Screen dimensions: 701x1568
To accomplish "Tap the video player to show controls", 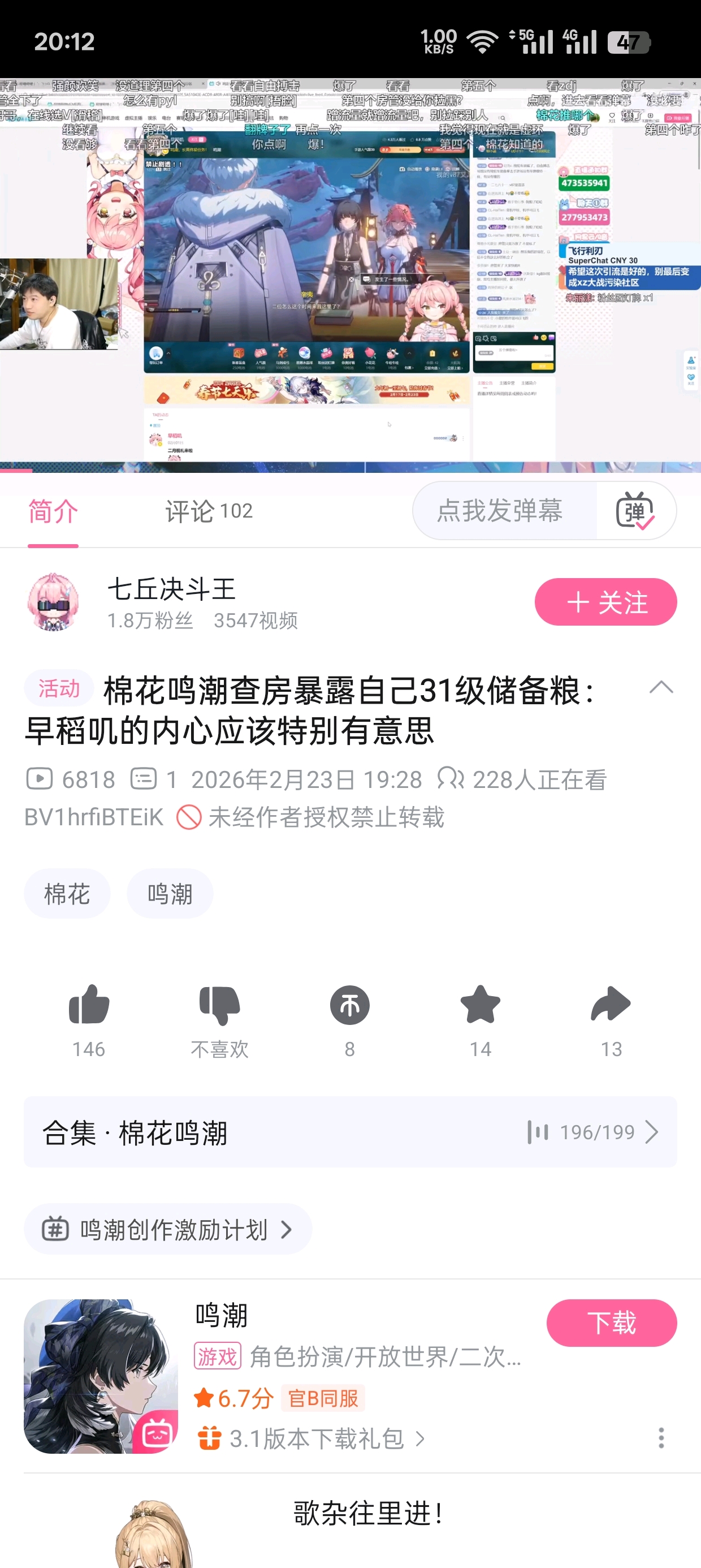I will click(x=350, y=274).
